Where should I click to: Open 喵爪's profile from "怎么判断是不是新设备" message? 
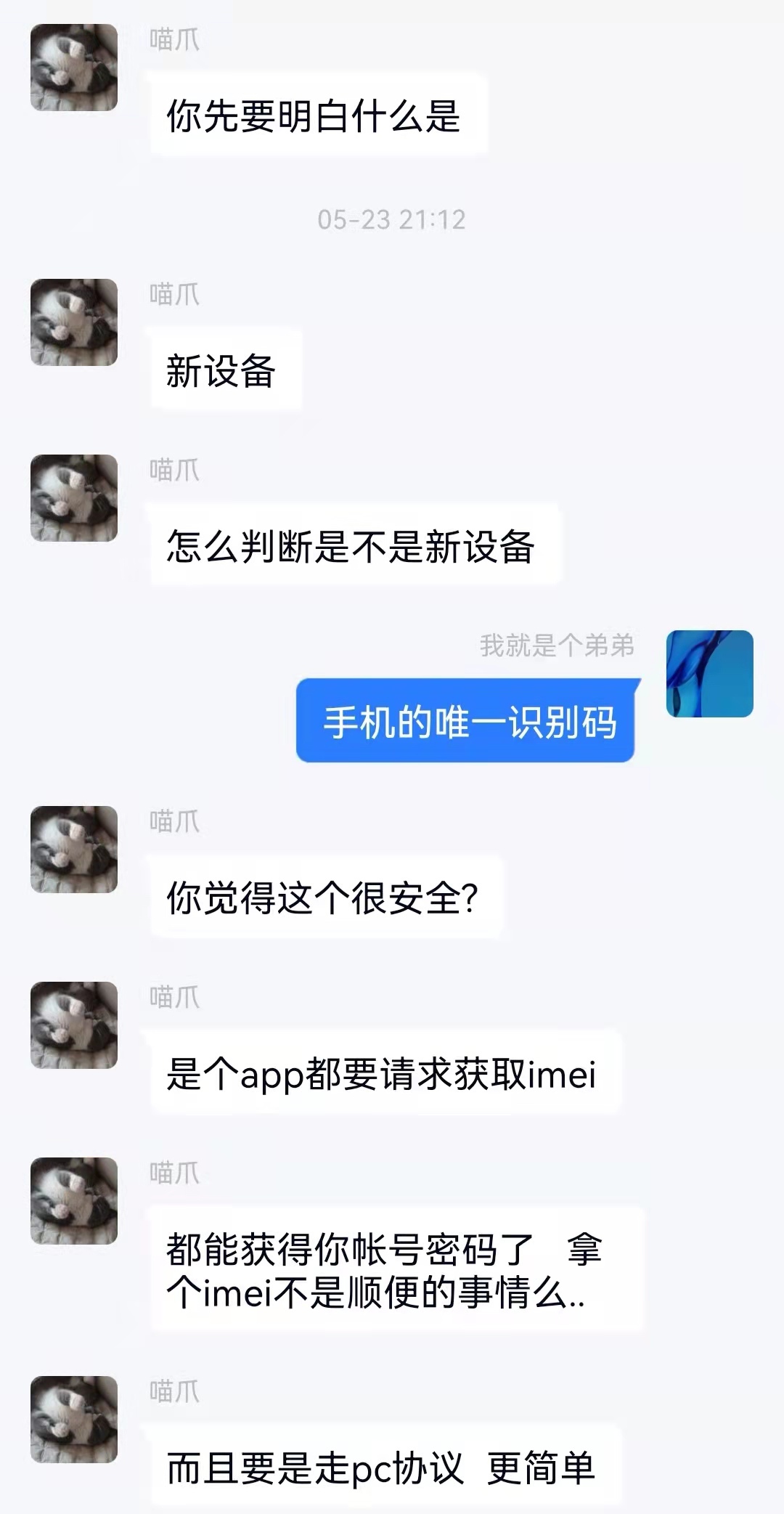(73, 498)
